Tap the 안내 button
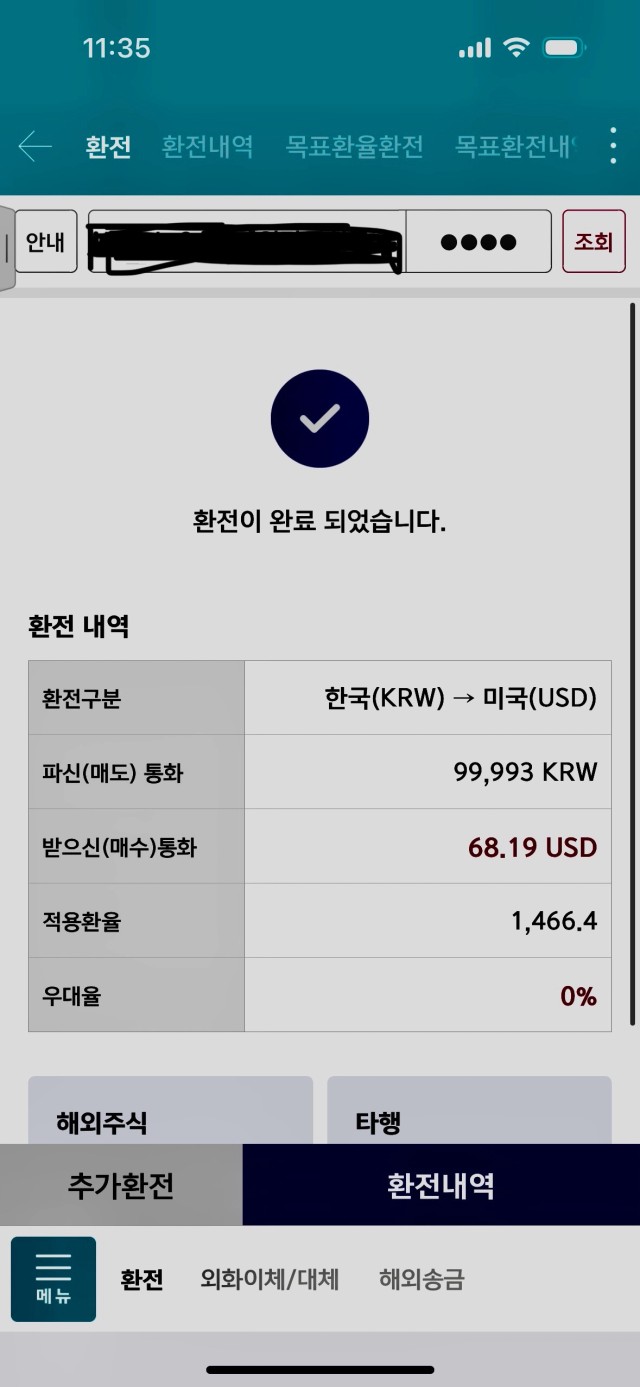The width and height of the screenshot is (640, 1387). pos(46,242)
